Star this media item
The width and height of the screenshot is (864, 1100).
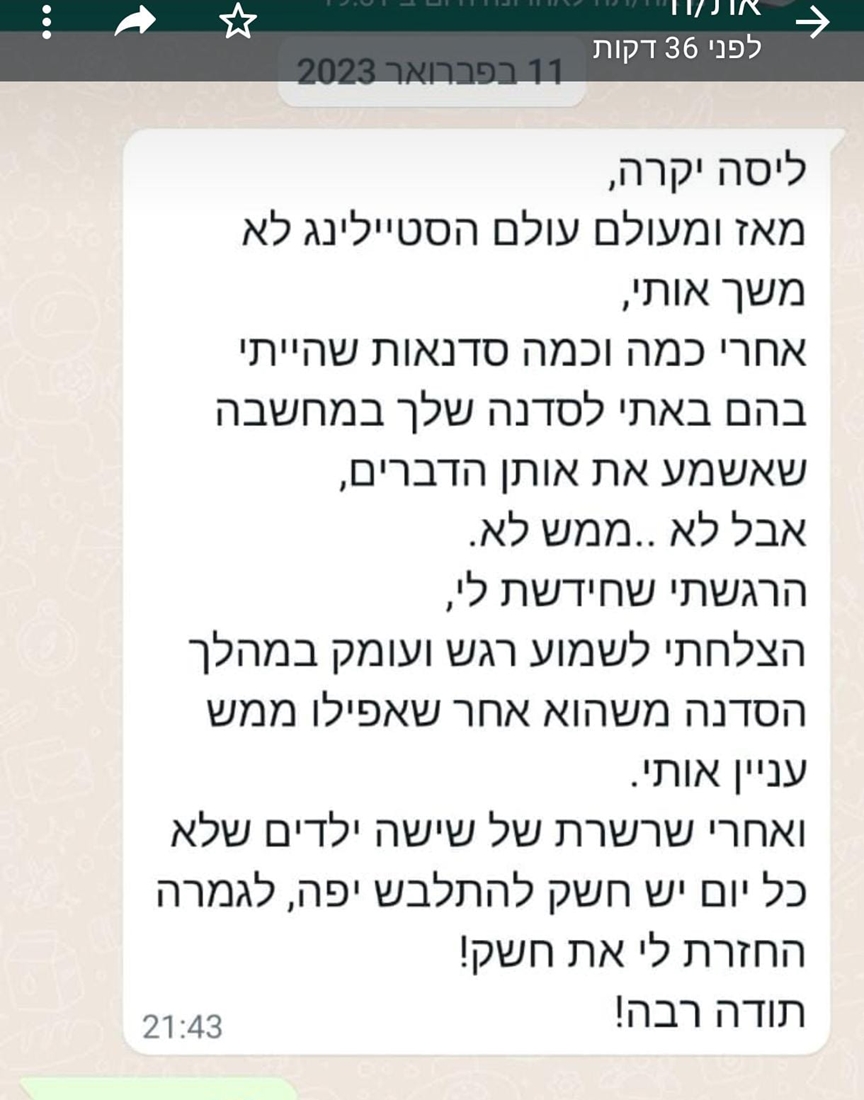[x=238, y=21]
